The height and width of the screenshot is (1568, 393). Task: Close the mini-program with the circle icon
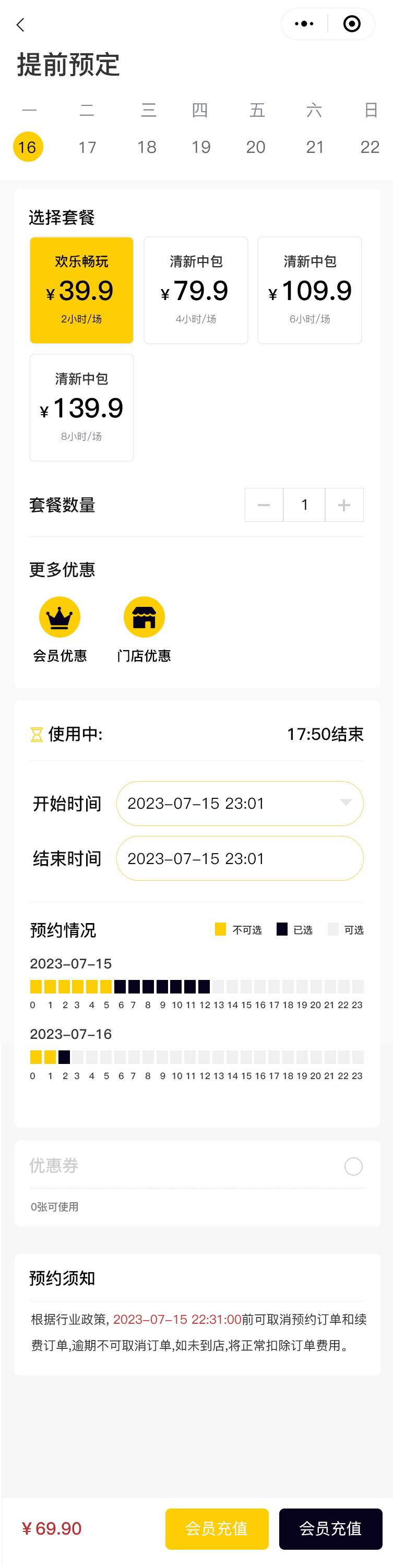[x=352, y=25]
